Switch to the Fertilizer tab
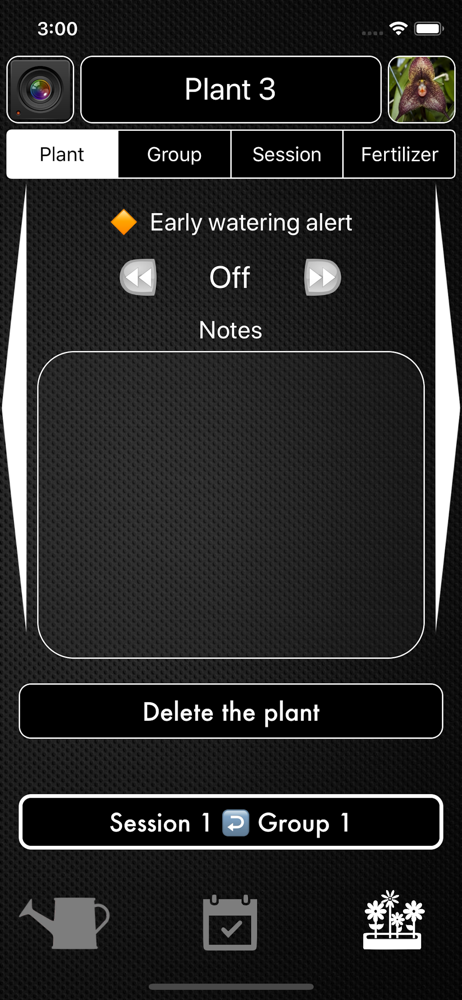 coord(399,154)
